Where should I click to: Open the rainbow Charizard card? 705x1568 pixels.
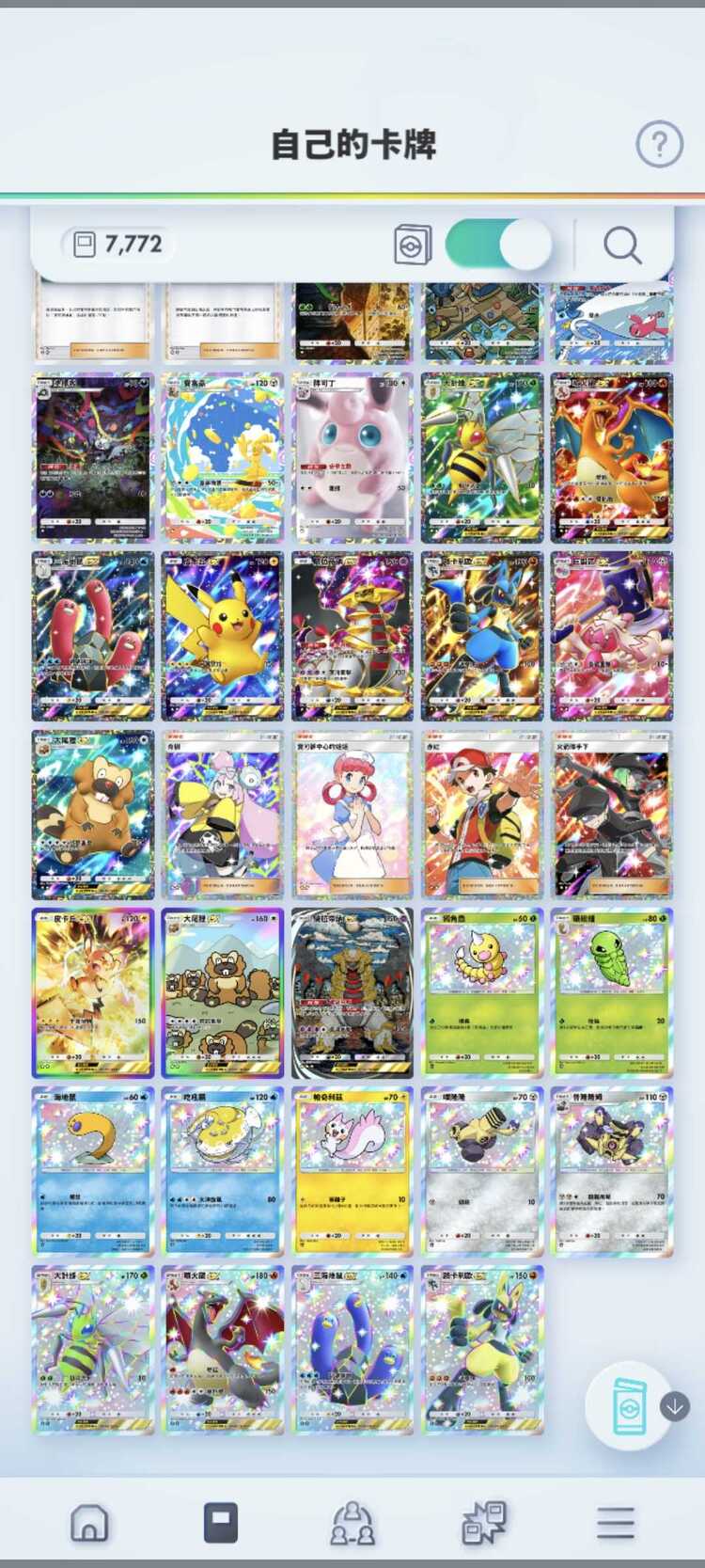[611, 457]
